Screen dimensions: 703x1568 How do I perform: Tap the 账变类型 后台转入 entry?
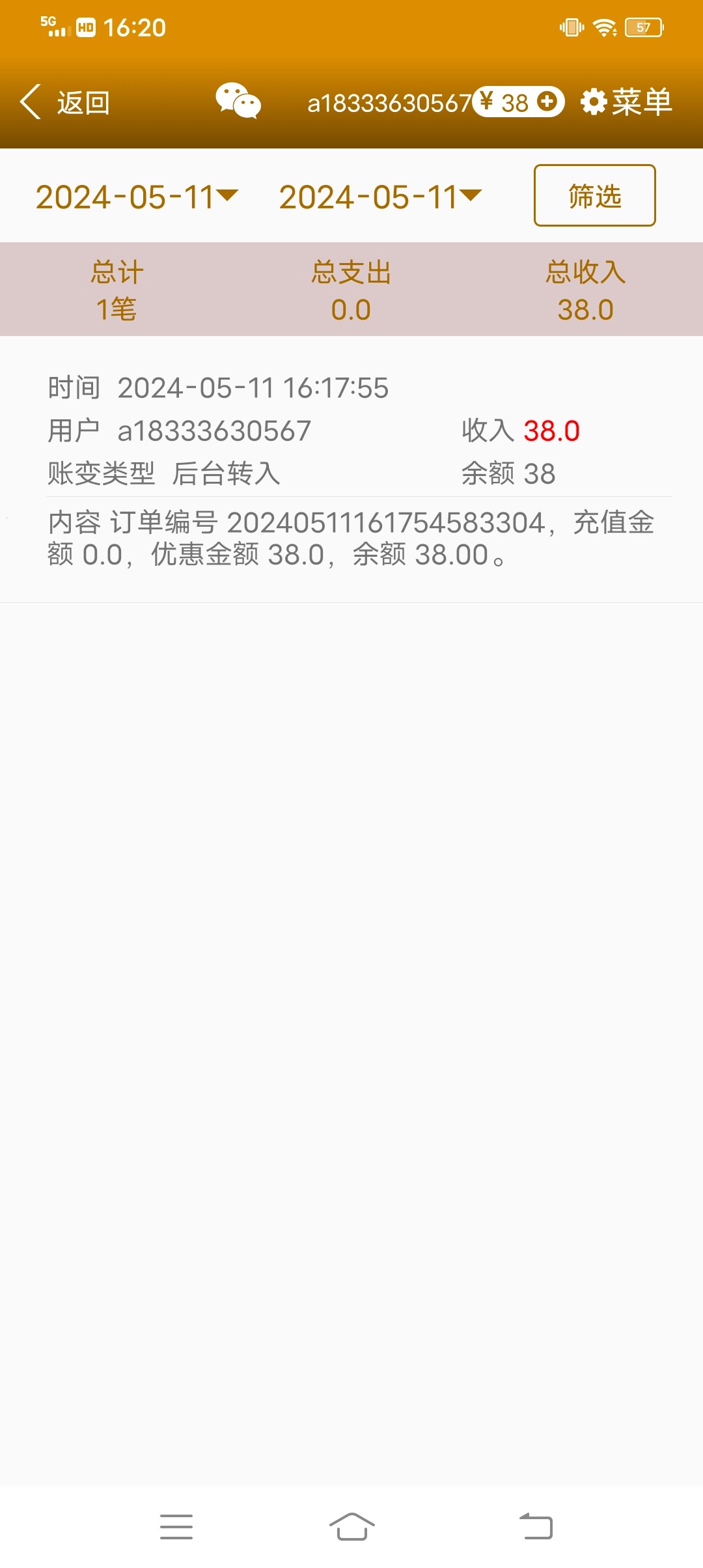point(161,475)
